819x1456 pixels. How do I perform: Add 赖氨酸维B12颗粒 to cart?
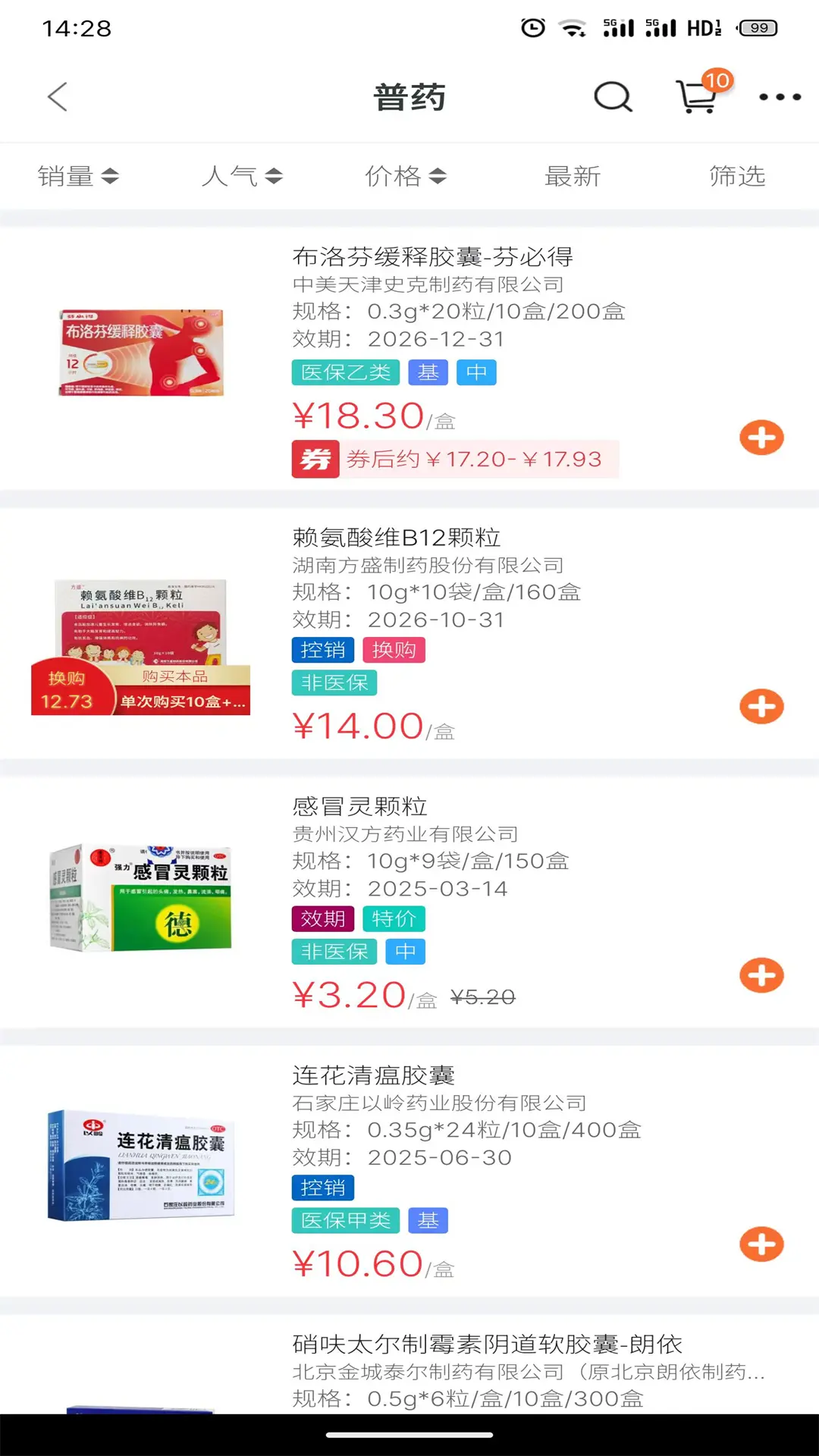pos(761,707)
